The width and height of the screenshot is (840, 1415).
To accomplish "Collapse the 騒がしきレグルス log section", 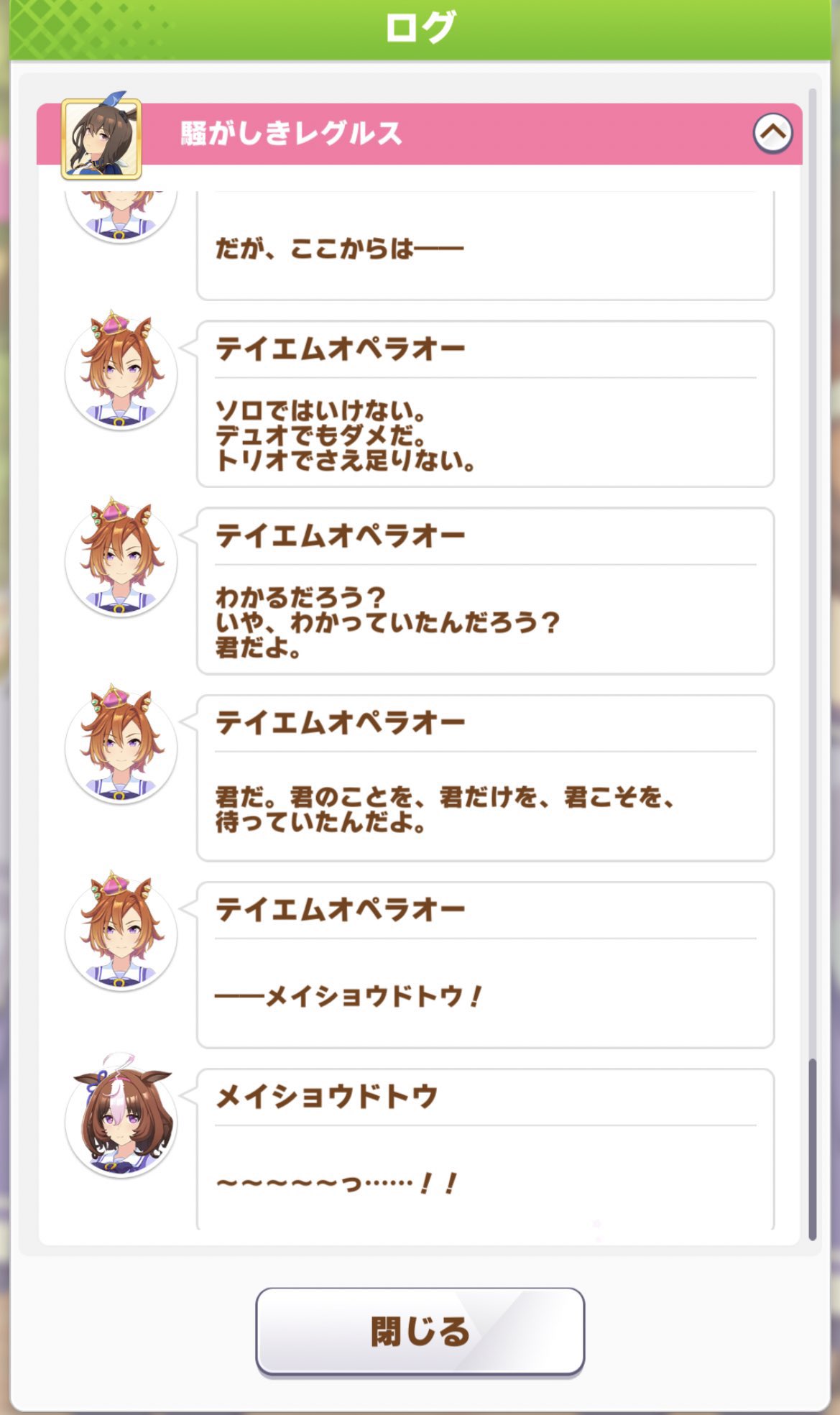I will [772, 133].
